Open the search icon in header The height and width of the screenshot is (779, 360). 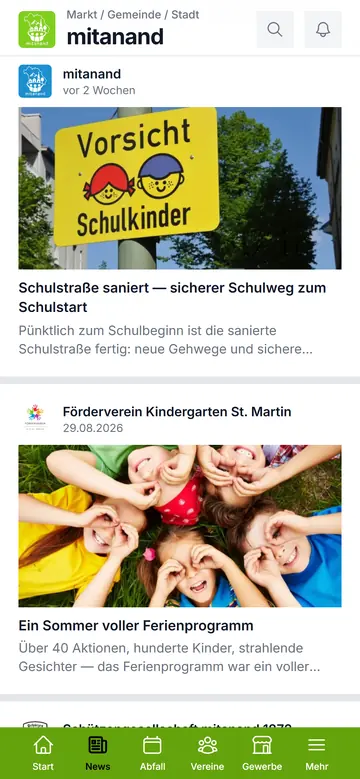coord(275,29)
